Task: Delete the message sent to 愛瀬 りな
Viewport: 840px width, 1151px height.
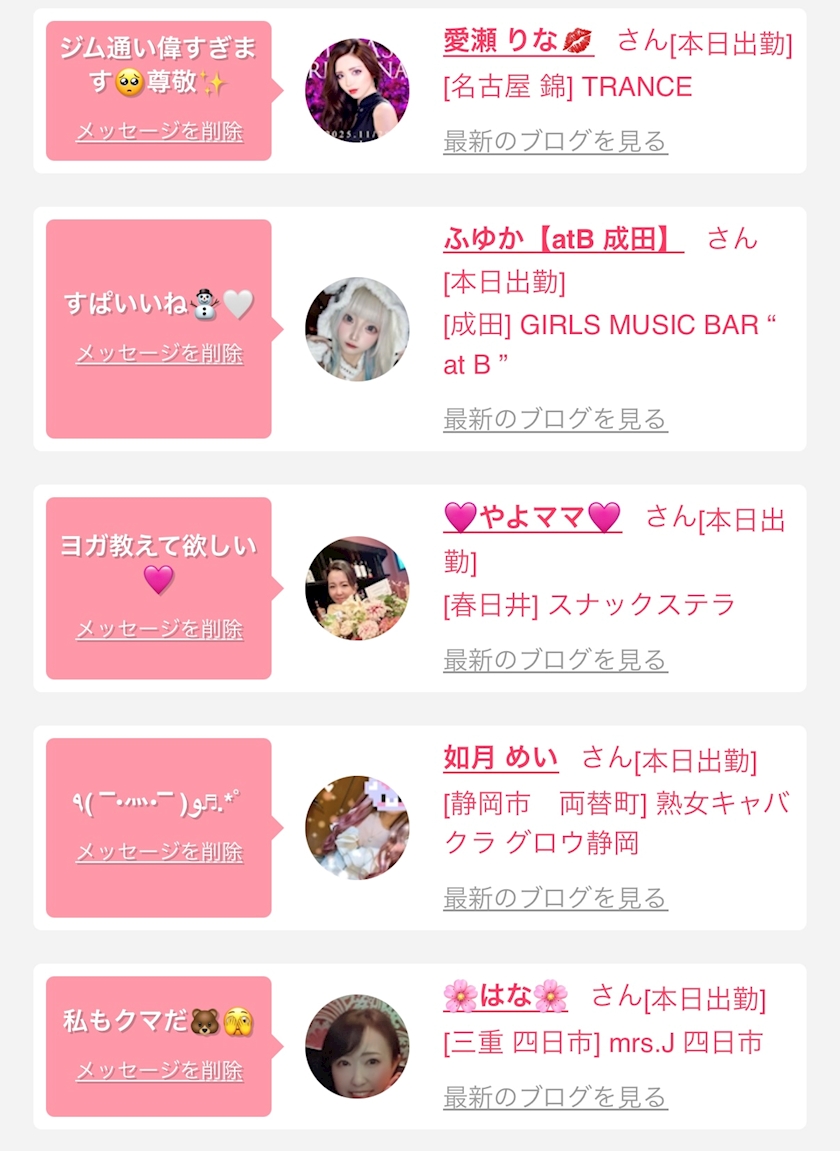Action: tap(159, 131)
